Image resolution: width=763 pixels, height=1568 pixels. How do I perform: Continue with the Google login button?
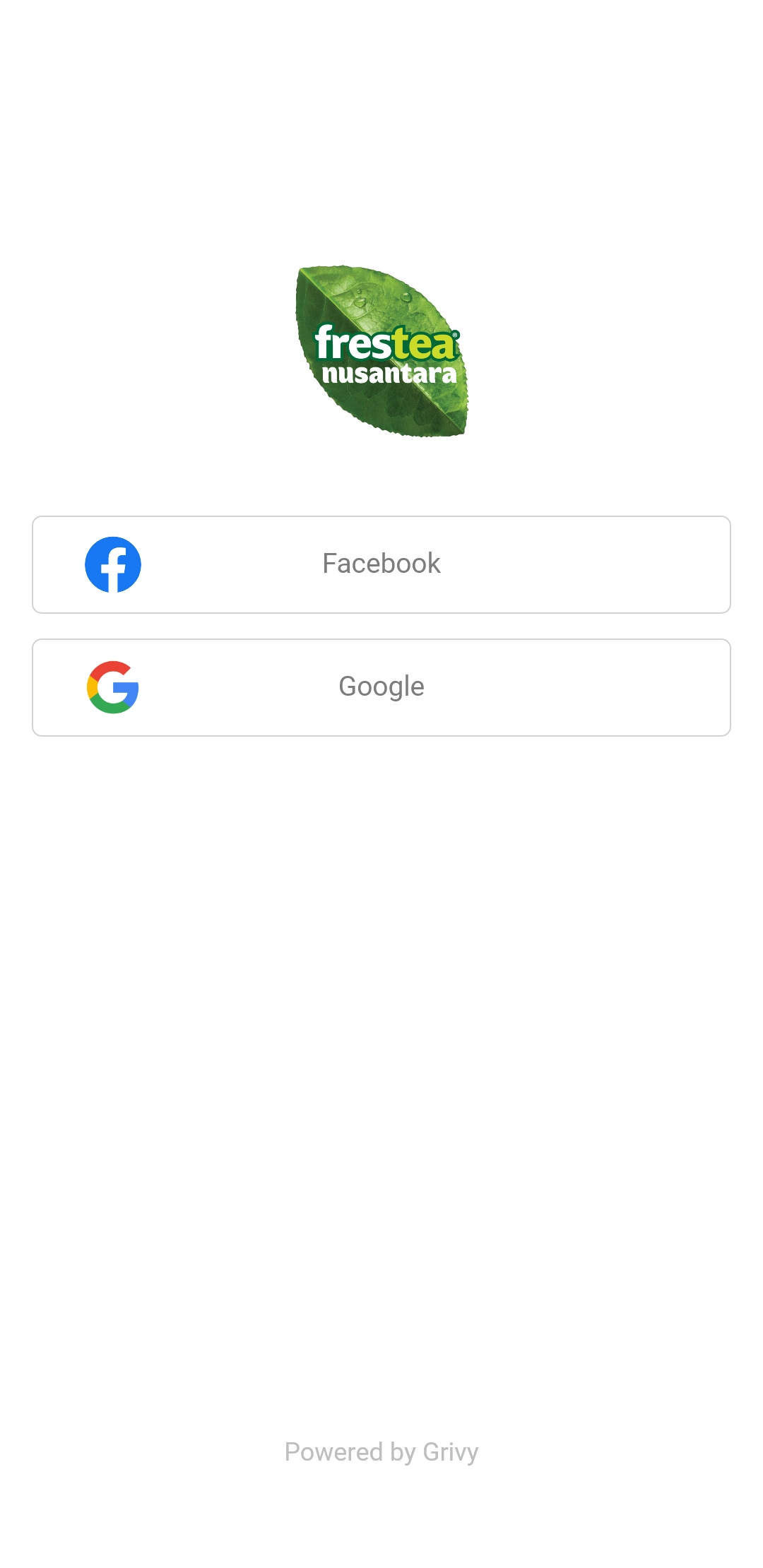pyautogui.click(x=381, y=687)
